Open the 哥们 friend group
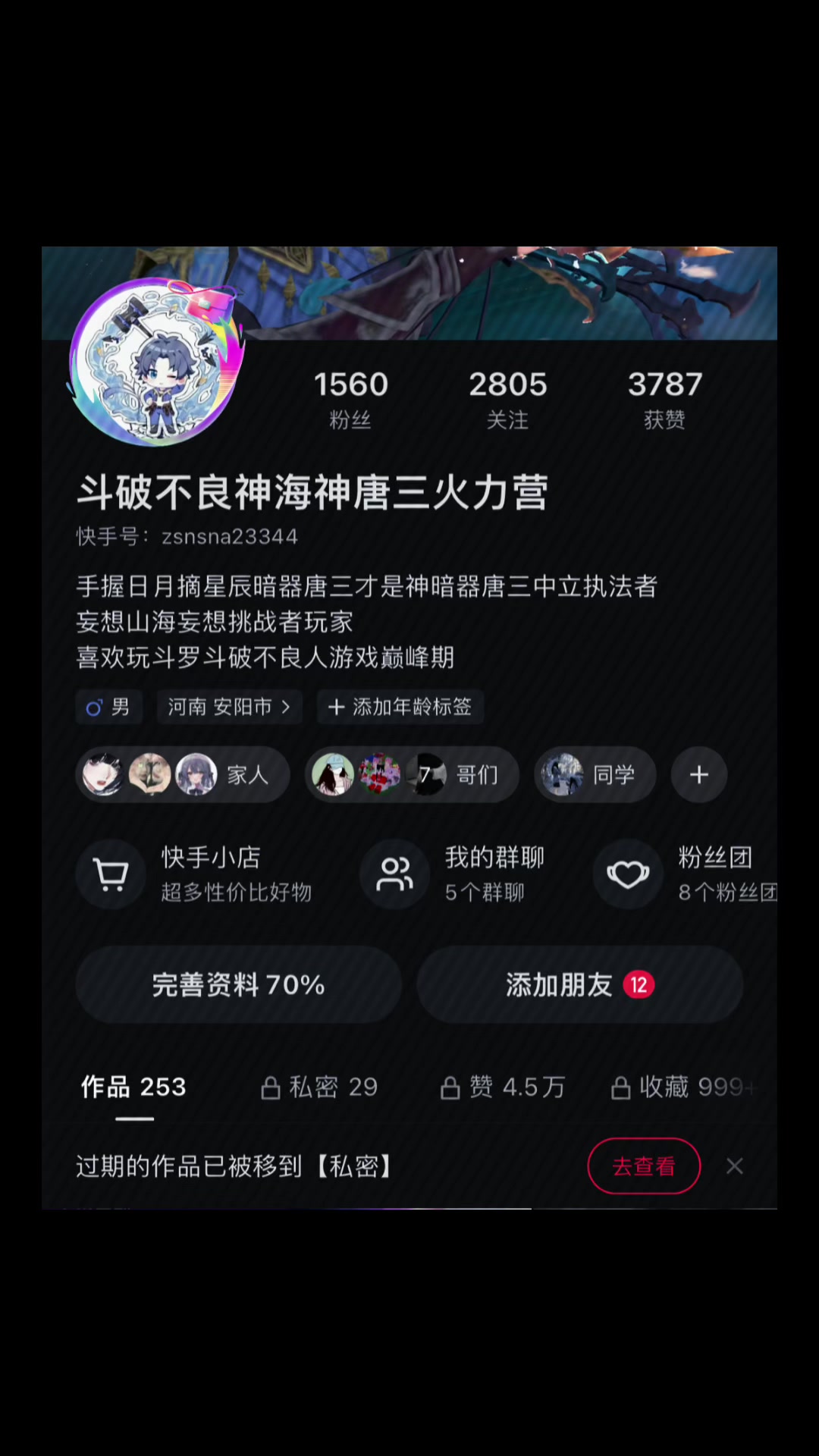The image size is (819, 1456). tap(412, 774)
